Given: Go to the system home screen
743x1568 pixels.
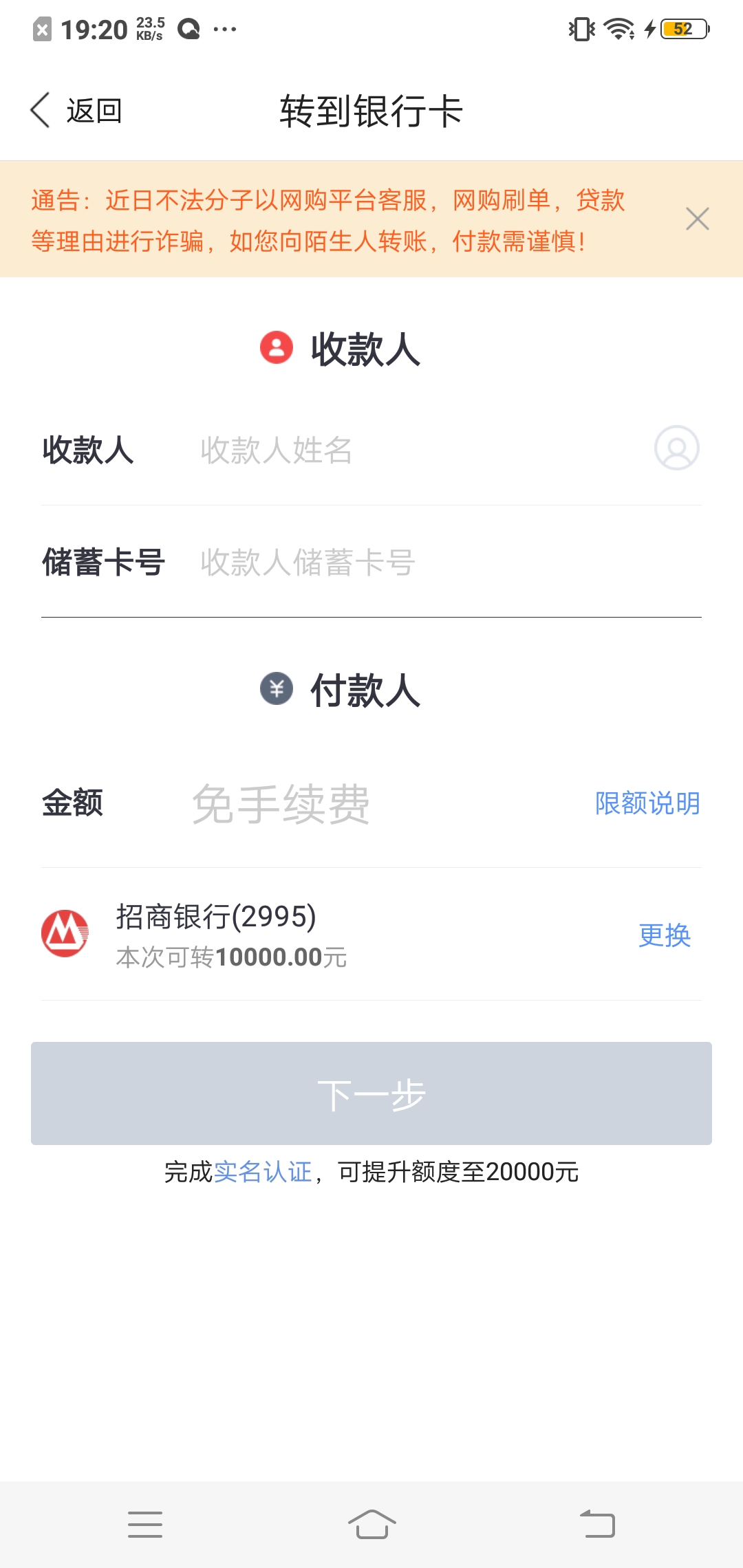Looking at the screenshot, I should 371,1524.
